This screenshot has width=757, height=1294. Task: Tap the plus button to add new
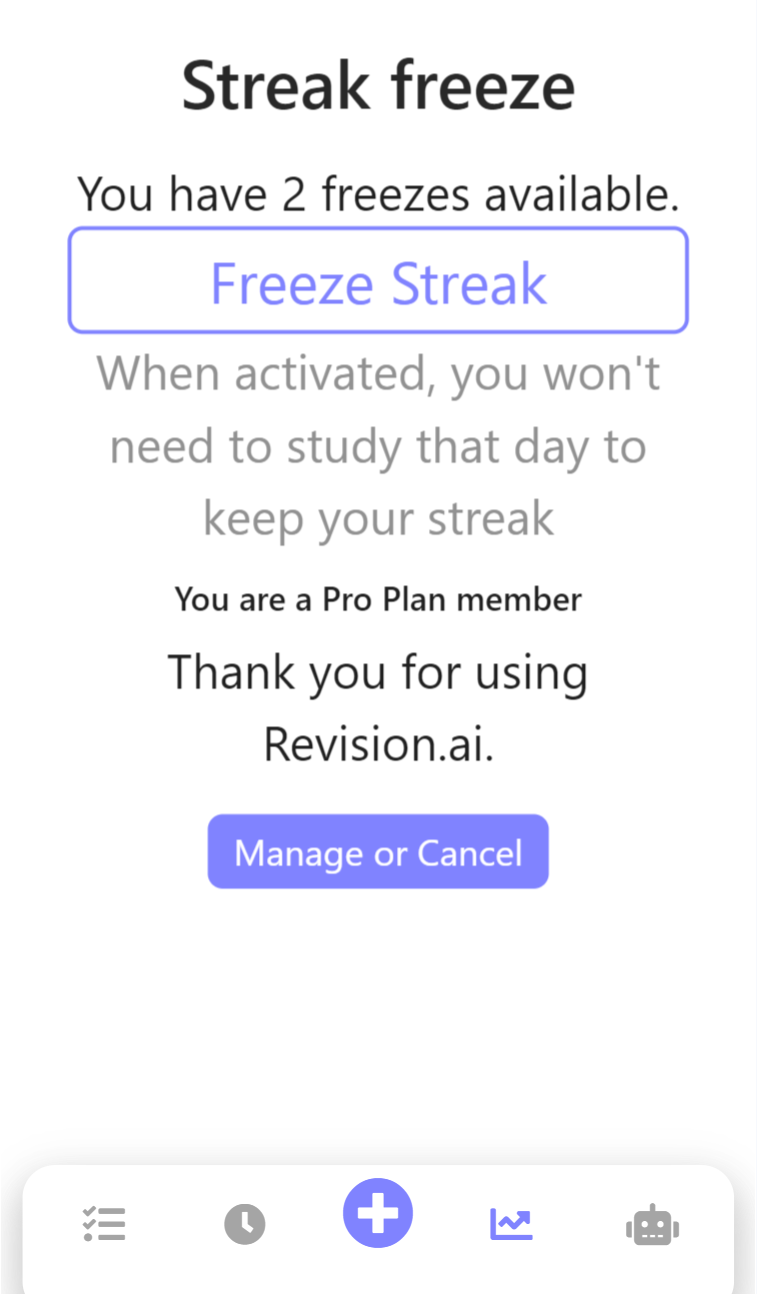378,1212
